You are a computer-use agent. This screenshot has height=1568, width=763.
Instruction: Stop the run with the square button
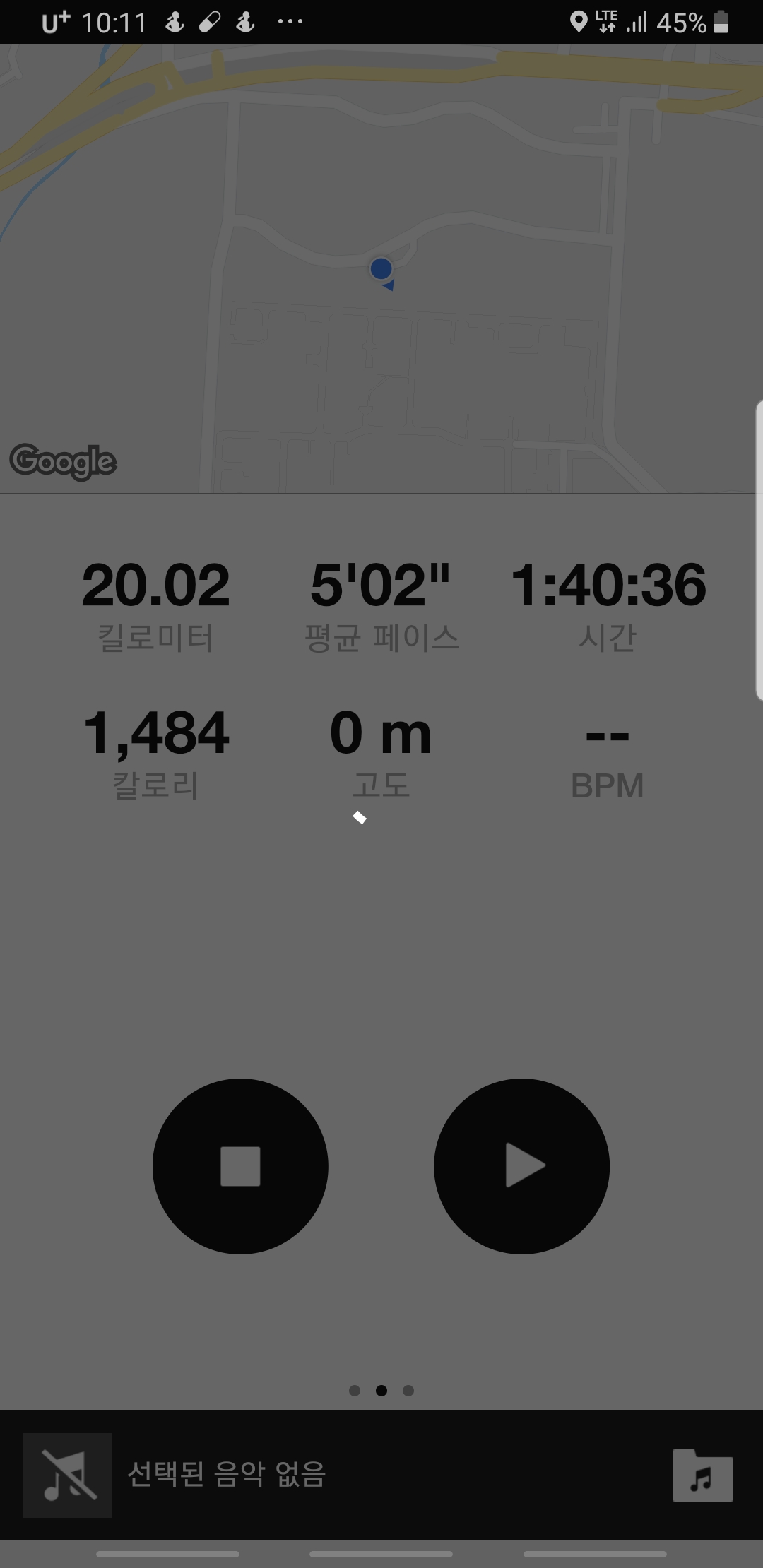(x=240, y=1166)
